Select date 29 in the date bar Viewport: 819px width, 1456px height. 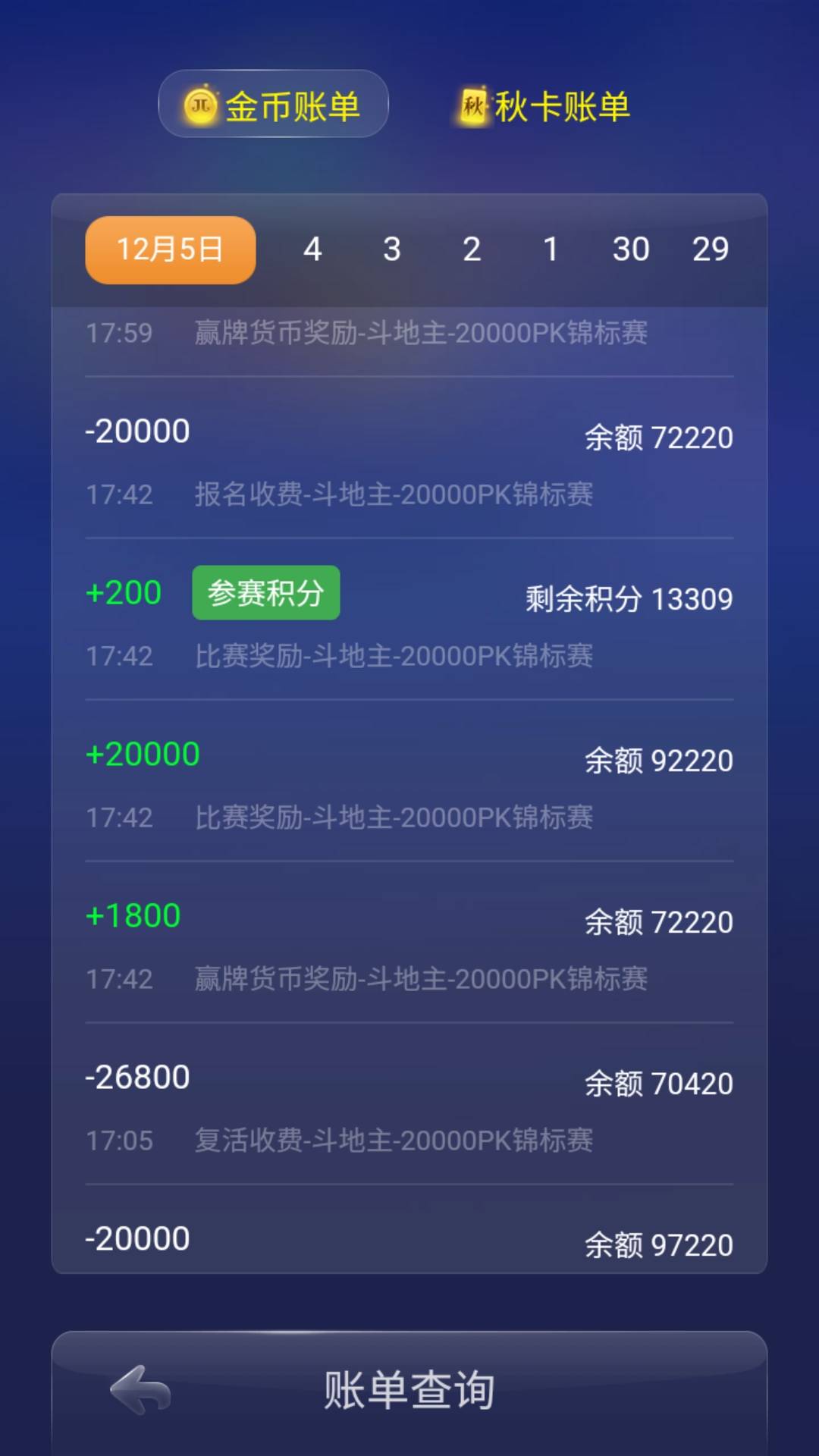point(711,249)
